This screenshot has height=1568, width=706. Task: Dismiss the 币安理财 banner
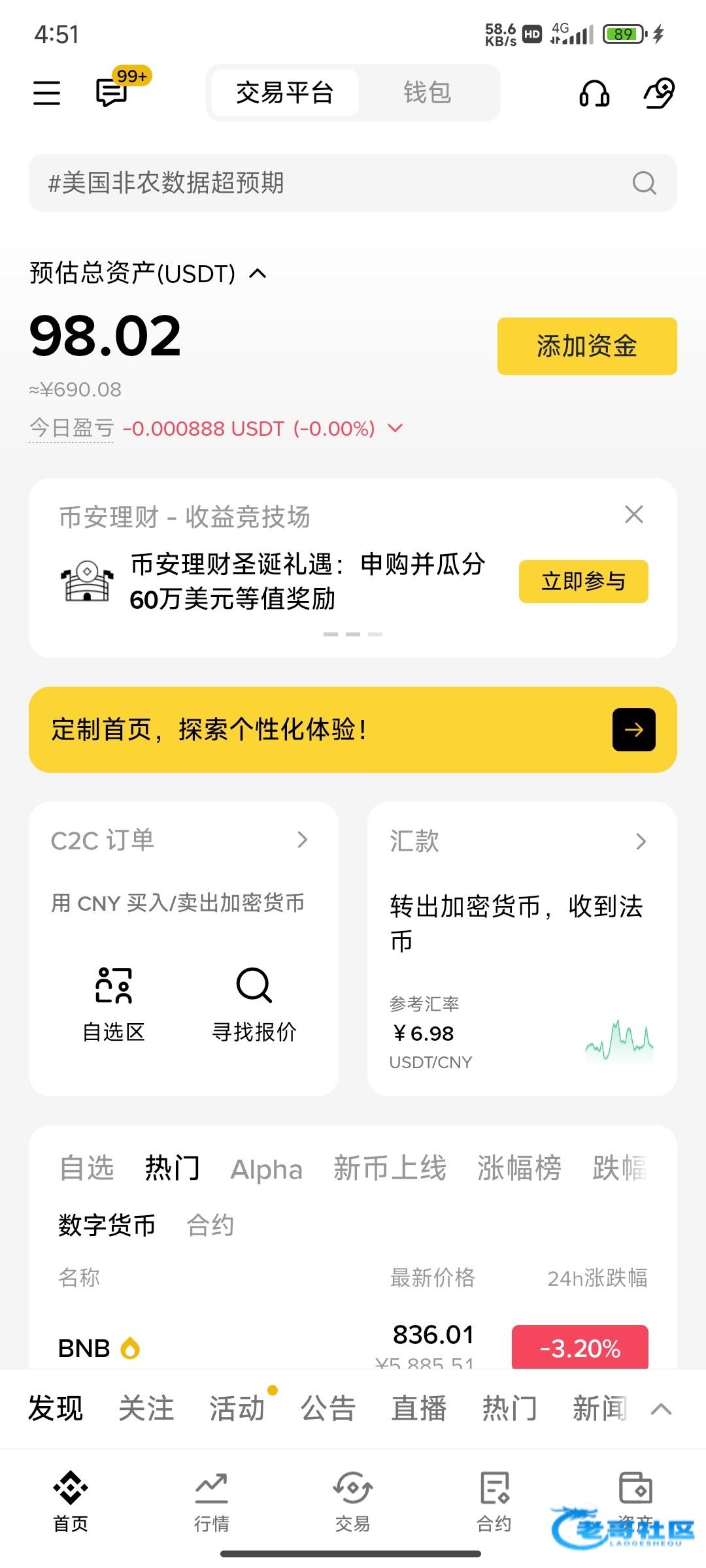[633, 515]
